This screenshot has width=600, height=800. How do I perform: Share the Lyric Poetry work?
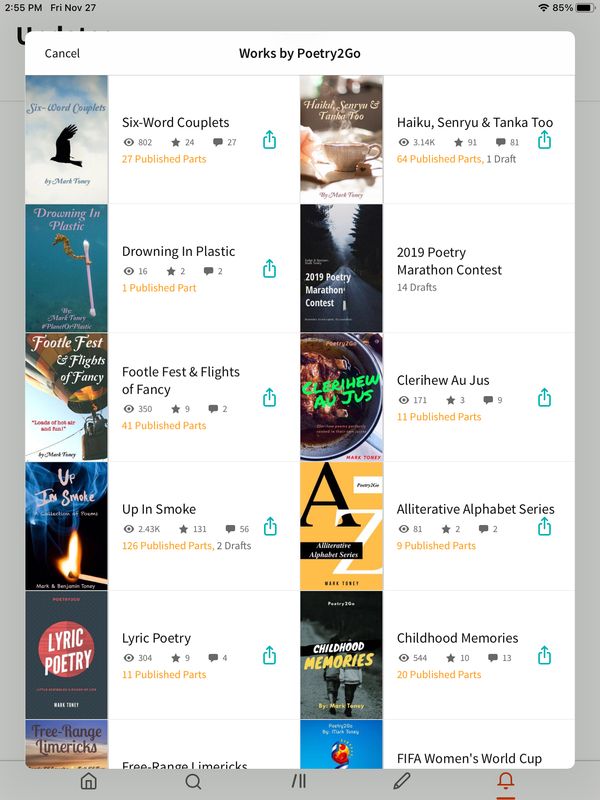click(x=269, y=655)
